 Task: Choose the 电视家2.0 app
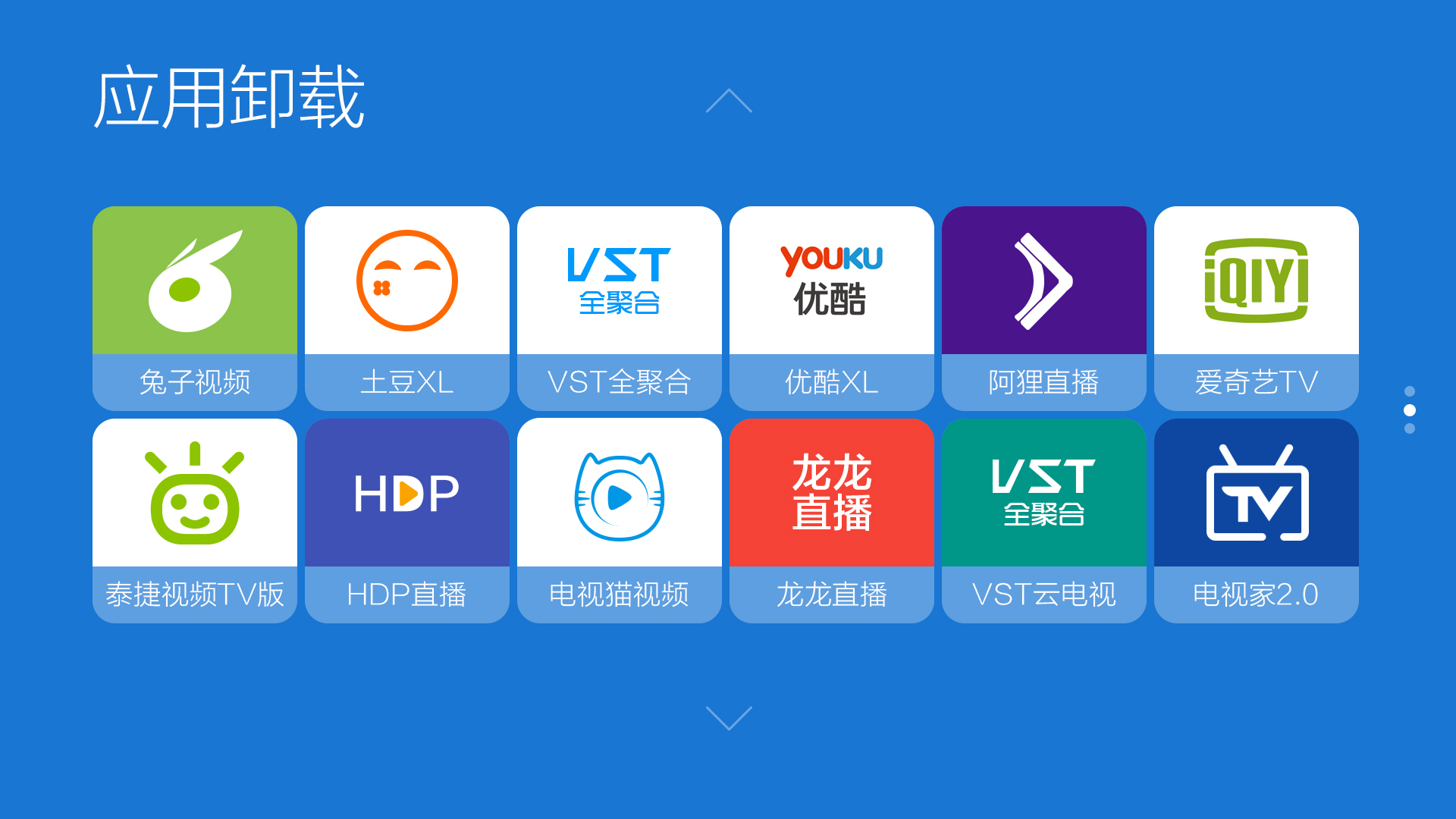tap(1257, 520)
